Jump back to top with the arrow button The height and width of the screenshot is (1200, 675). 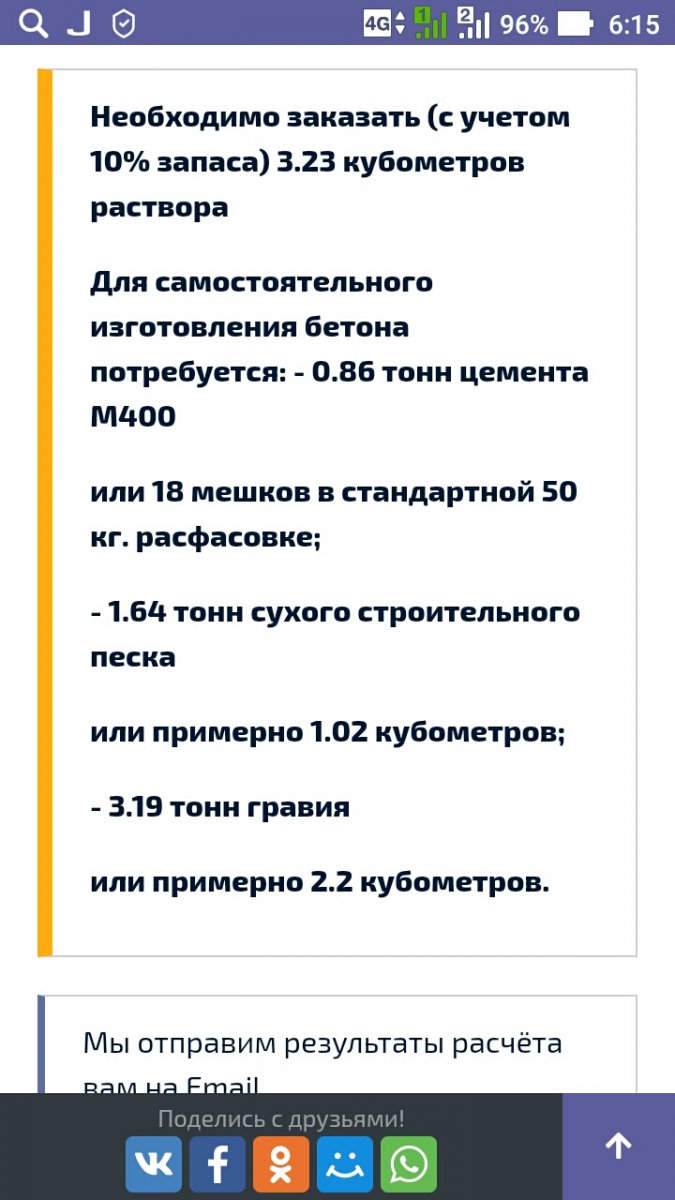(x=619, y=1146)
